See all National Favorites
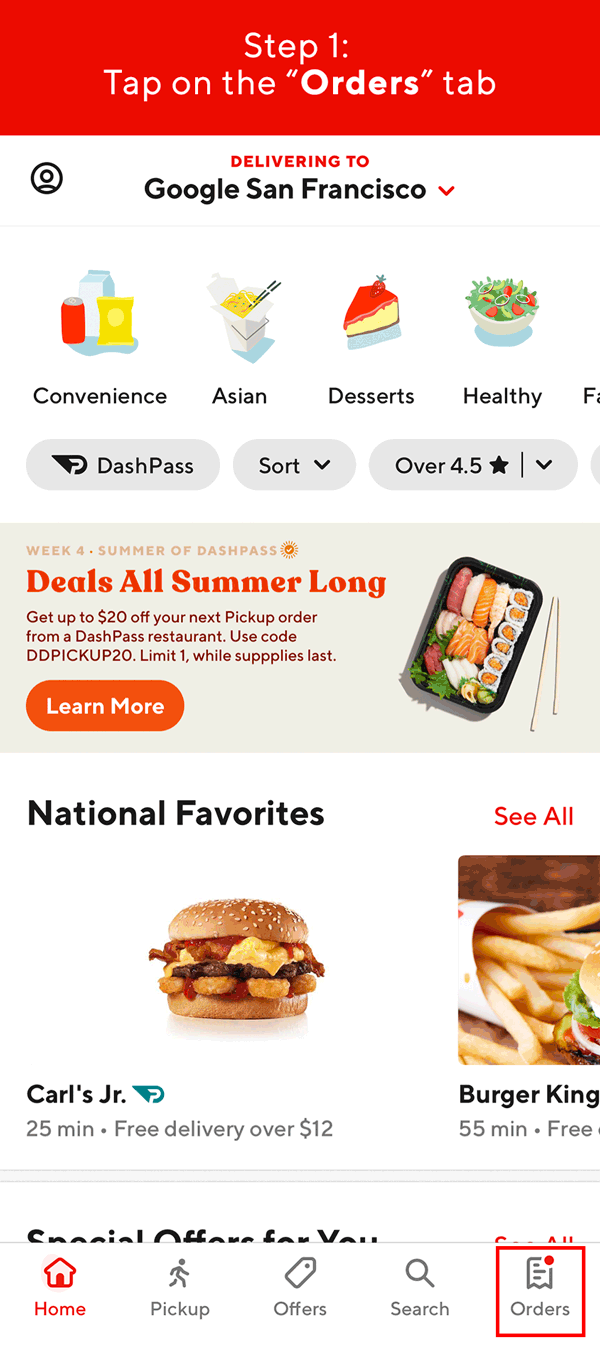 533,816
